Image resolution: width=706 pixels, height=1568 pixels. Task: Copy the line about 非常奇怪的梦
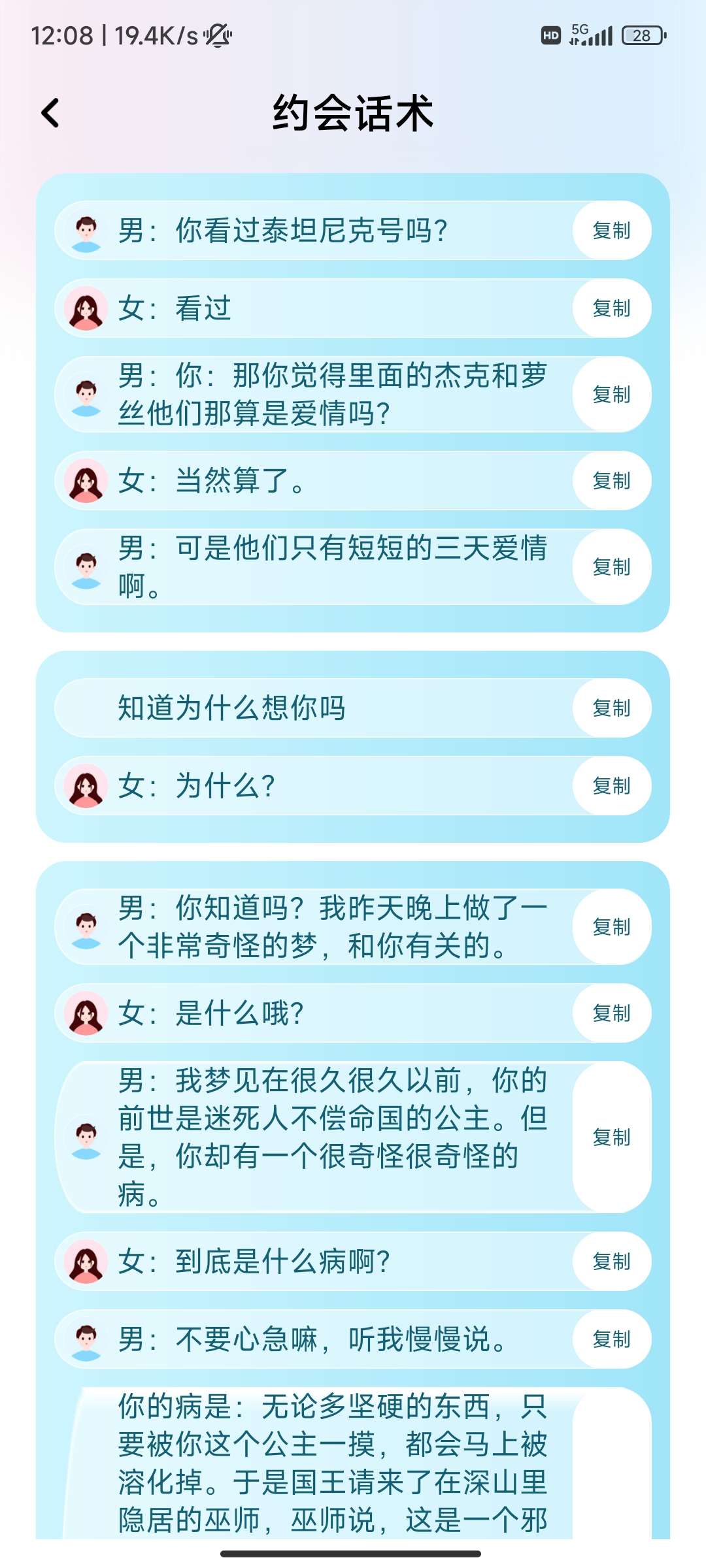click(x=611, y=927)
